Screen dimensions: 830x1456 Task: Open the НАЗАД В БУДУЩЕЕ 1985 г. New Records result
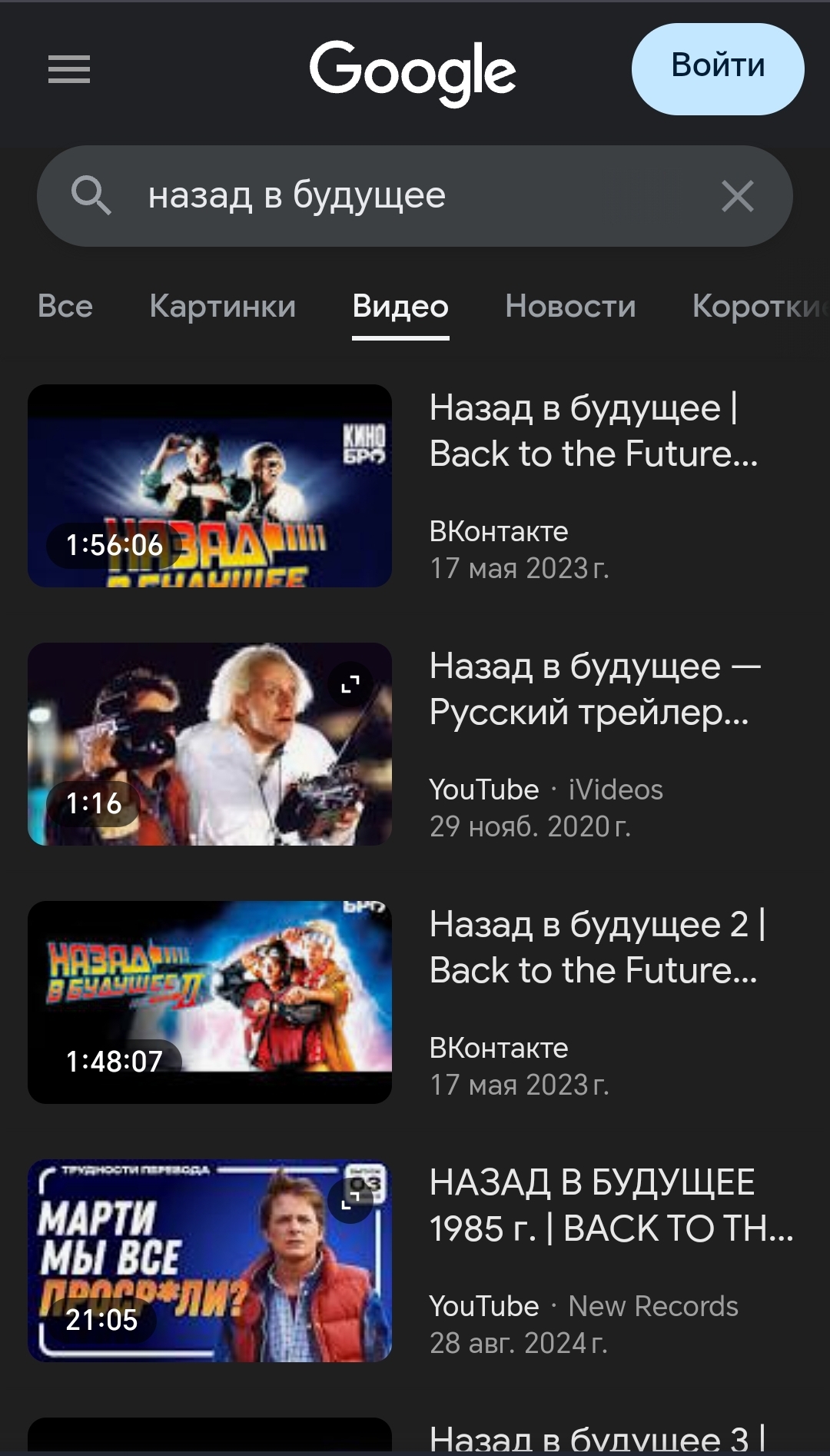coord(611,1205)
